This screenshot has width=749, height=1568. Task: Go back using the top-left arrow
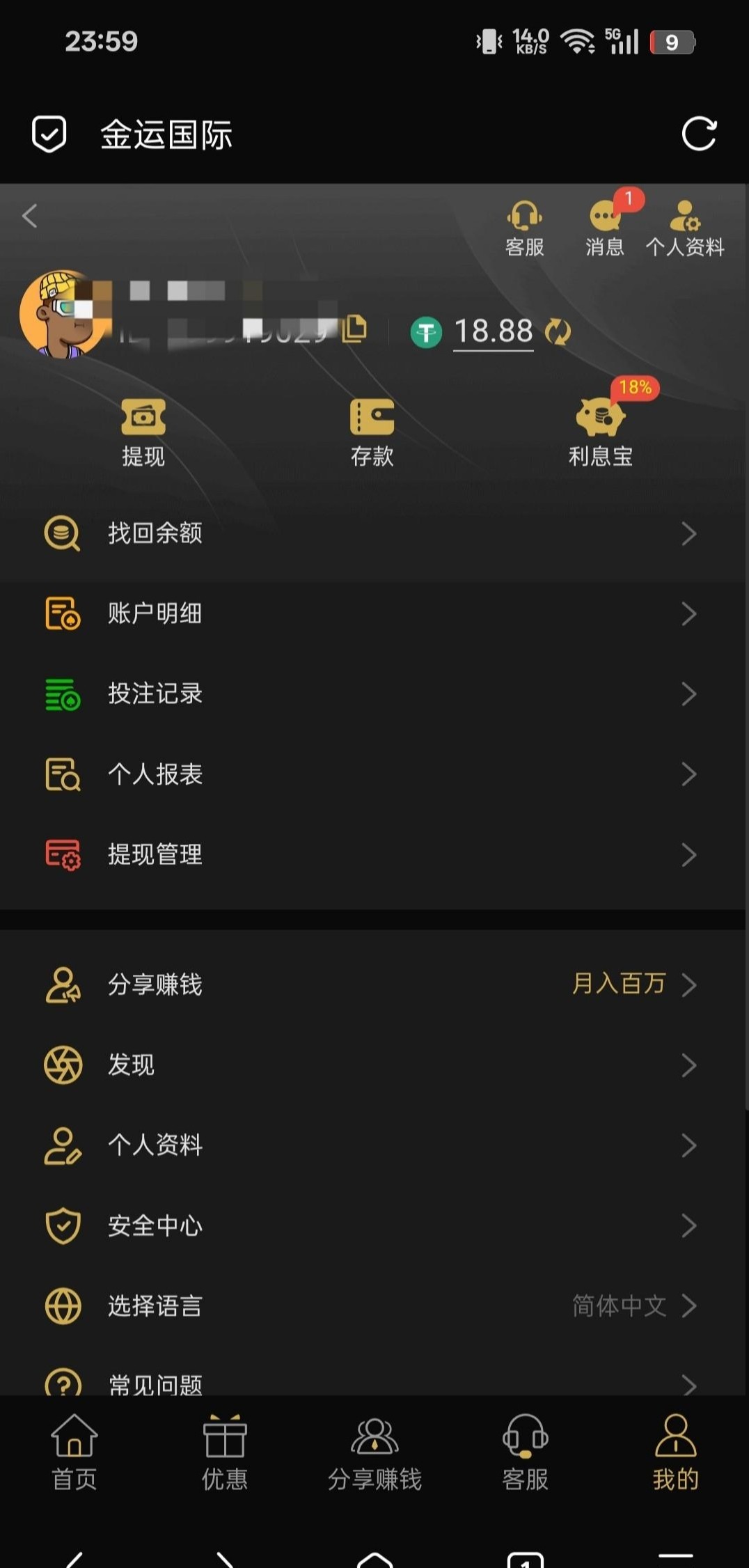coord(30,216)
